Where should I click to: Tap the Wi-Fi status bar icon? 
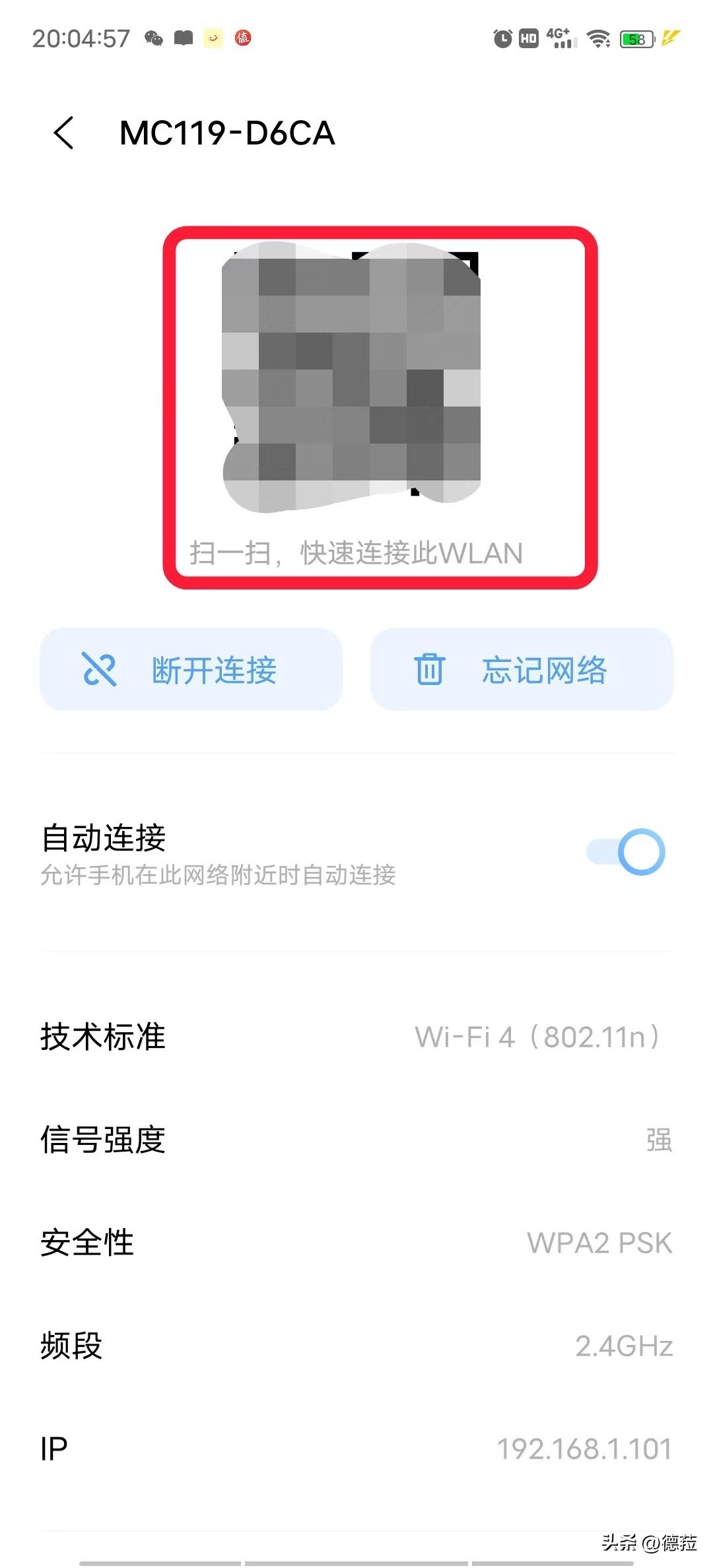click(597, 38)
